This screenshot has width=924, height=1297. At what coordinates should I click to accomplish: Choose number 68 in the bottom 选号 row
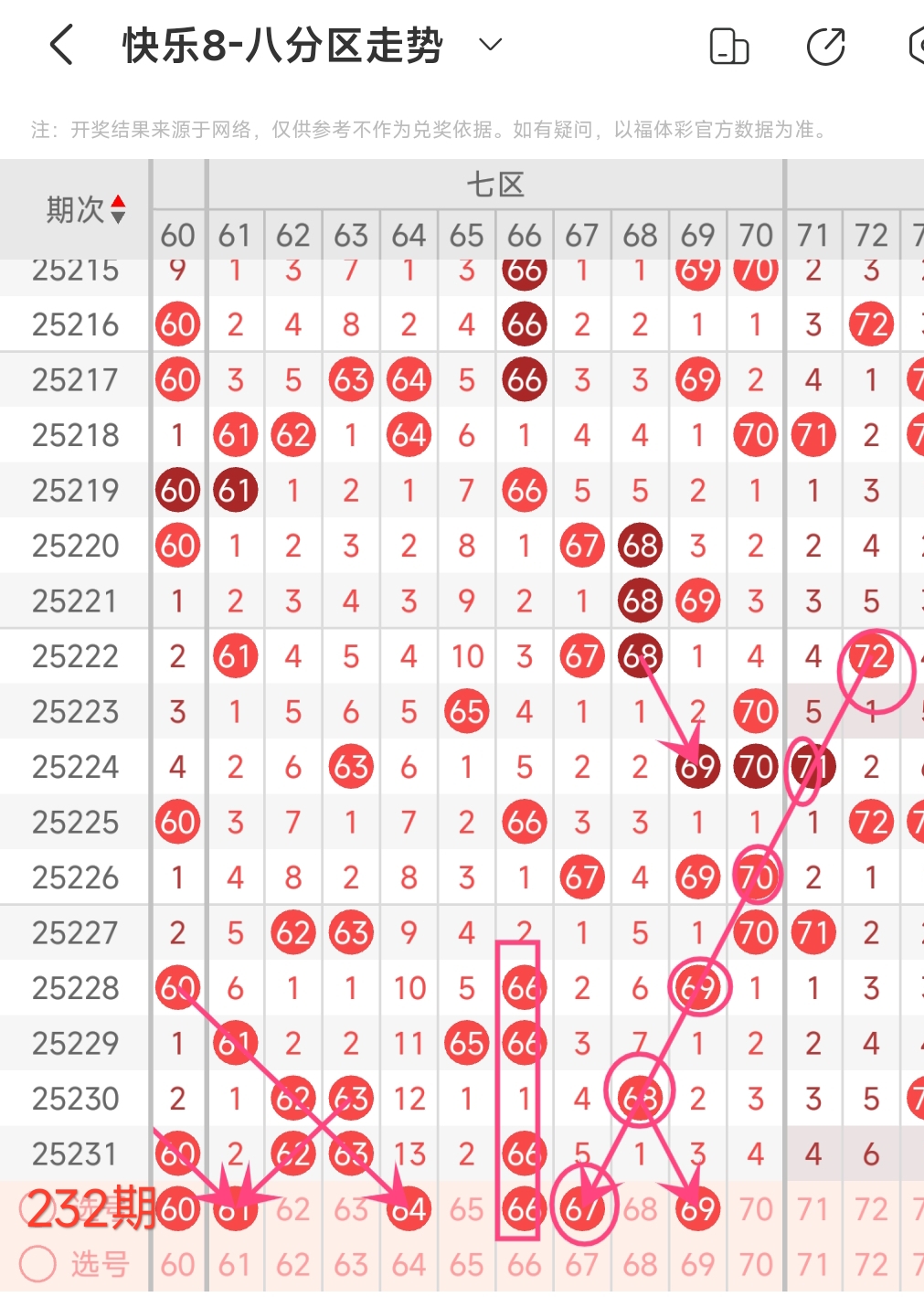[x=640, y=1265]
